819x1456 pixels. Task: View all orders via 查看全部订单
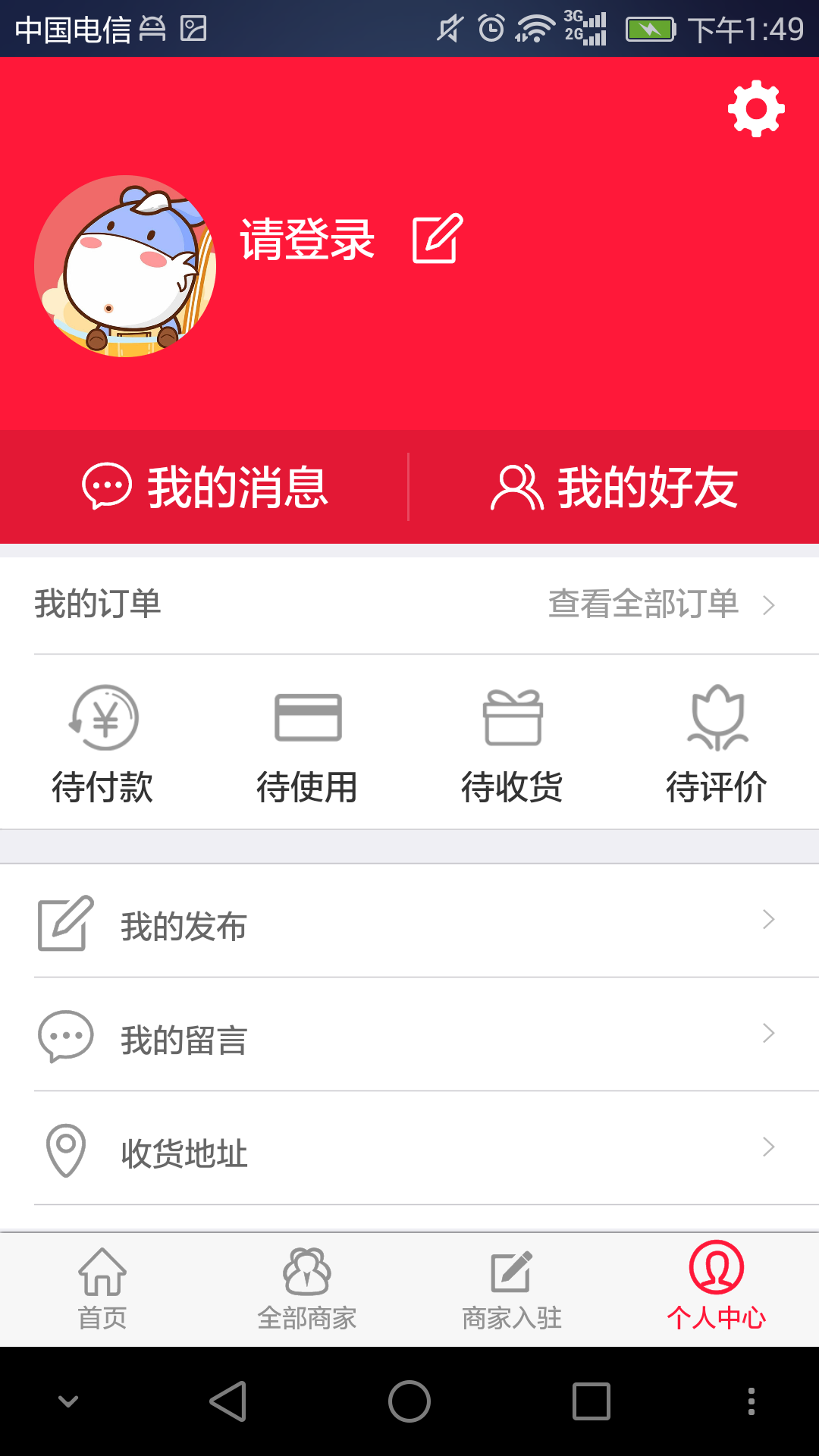point(660,604)
